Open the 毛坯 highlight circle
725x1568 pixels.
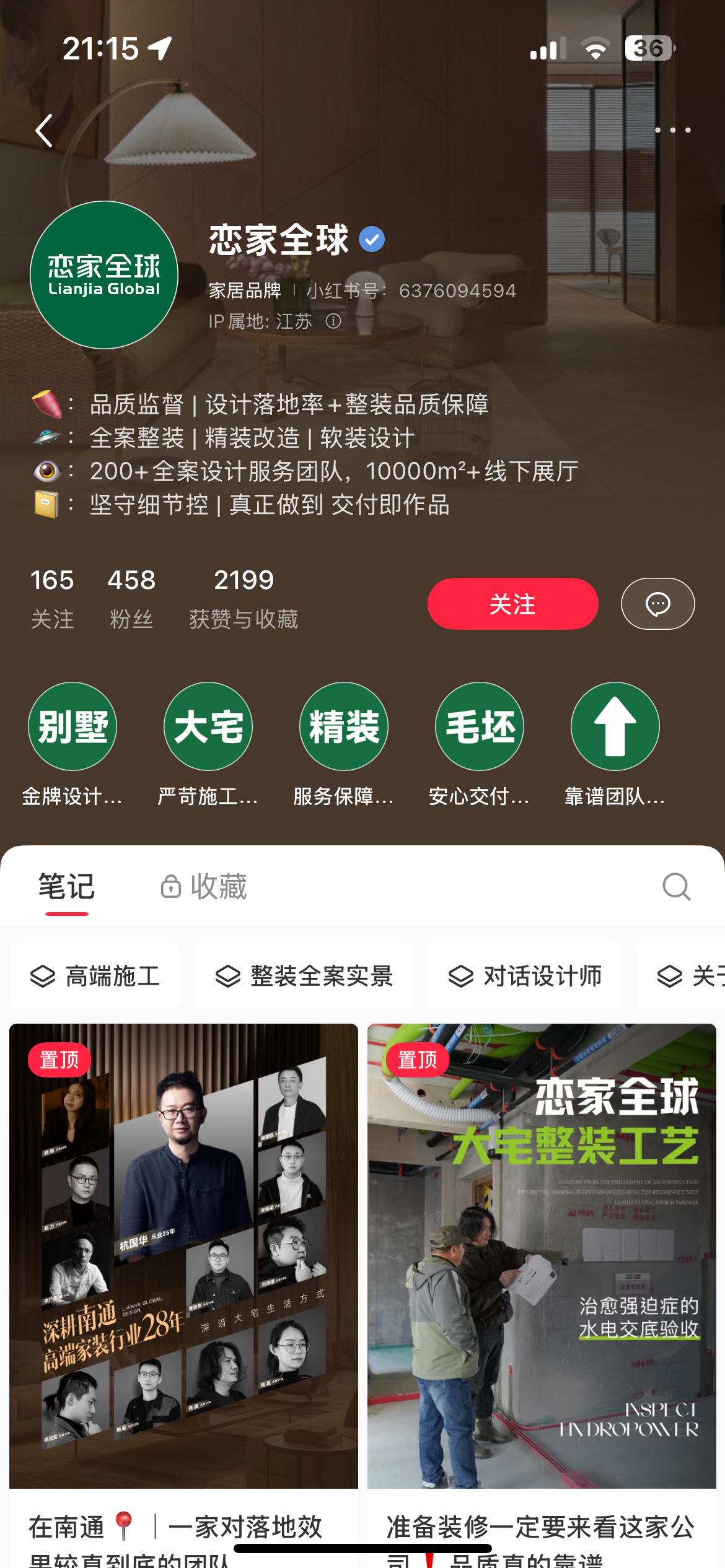(479, 727)
